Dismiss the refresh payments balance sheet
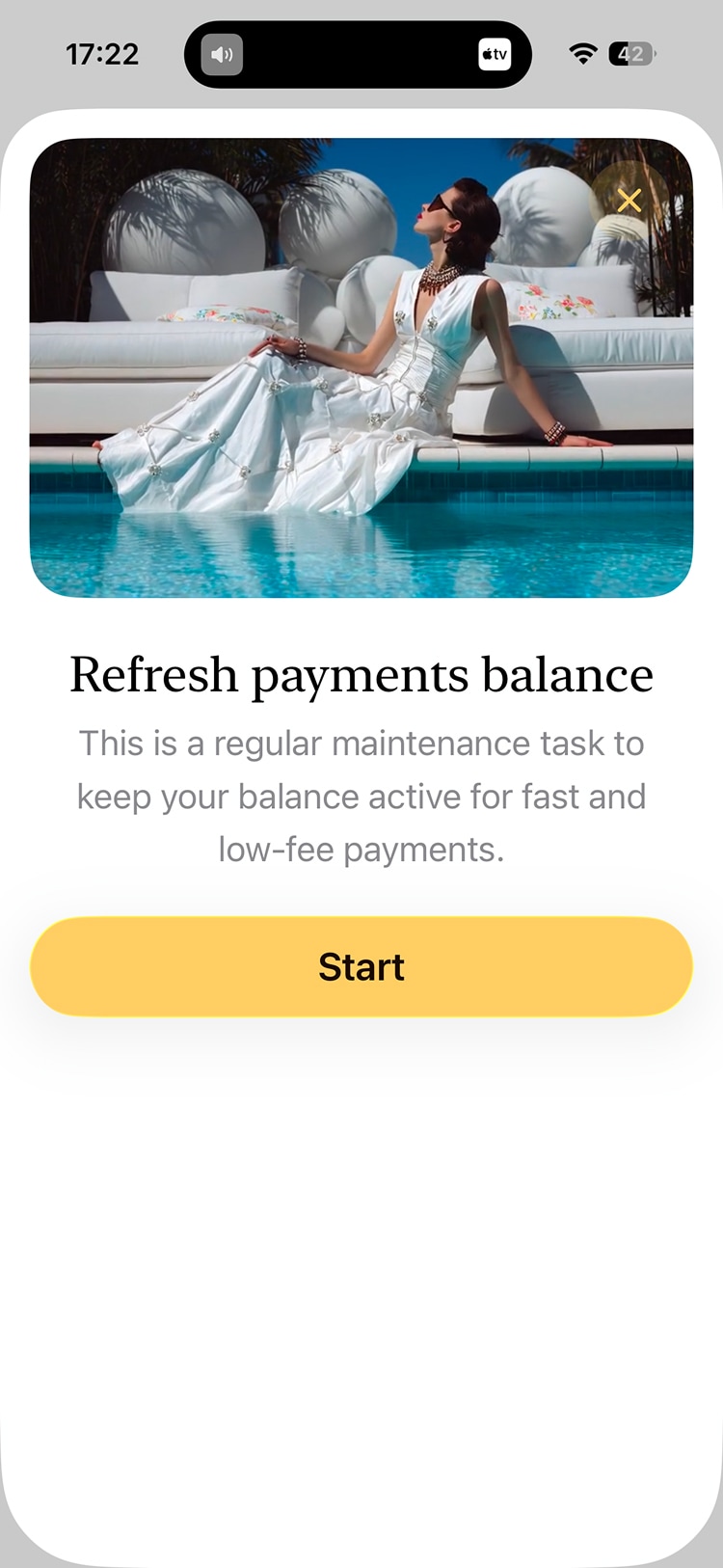This screenshot has height=1568, width=723. click(629, 201)
